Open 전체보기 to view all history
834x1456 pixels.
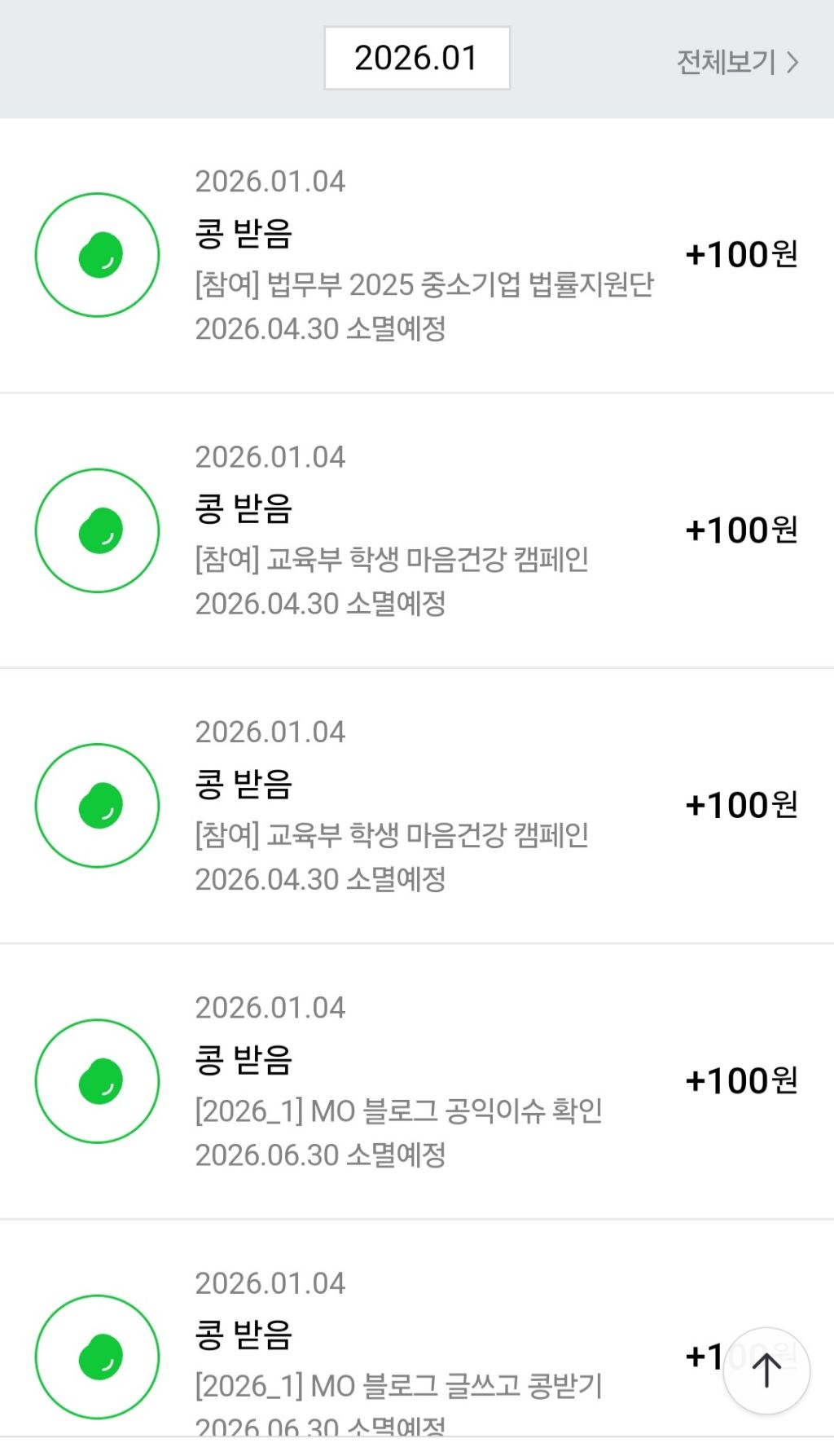pyautogui.click(x=736, y=63)
